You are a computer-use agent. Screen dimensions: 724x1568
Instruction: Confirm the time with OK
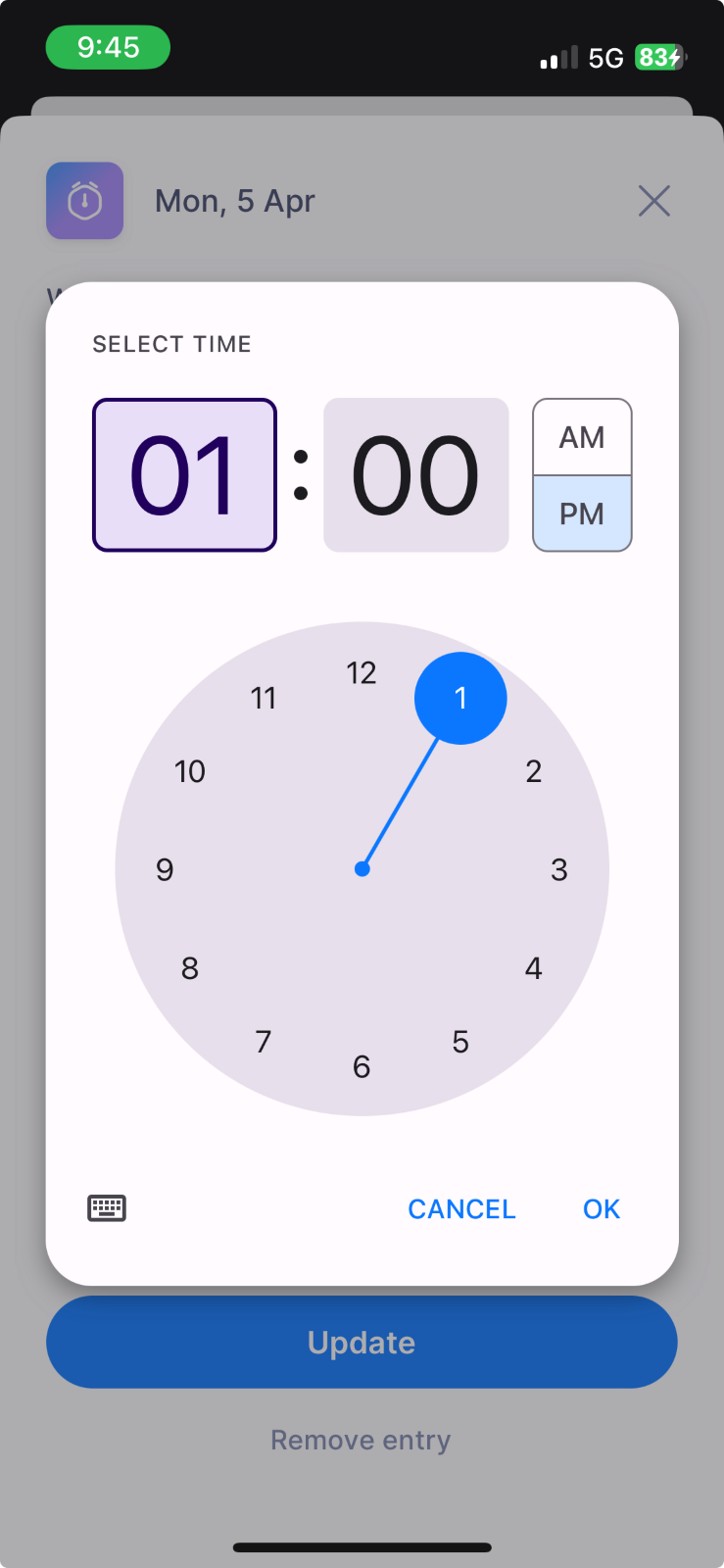tap(602, 1209)
